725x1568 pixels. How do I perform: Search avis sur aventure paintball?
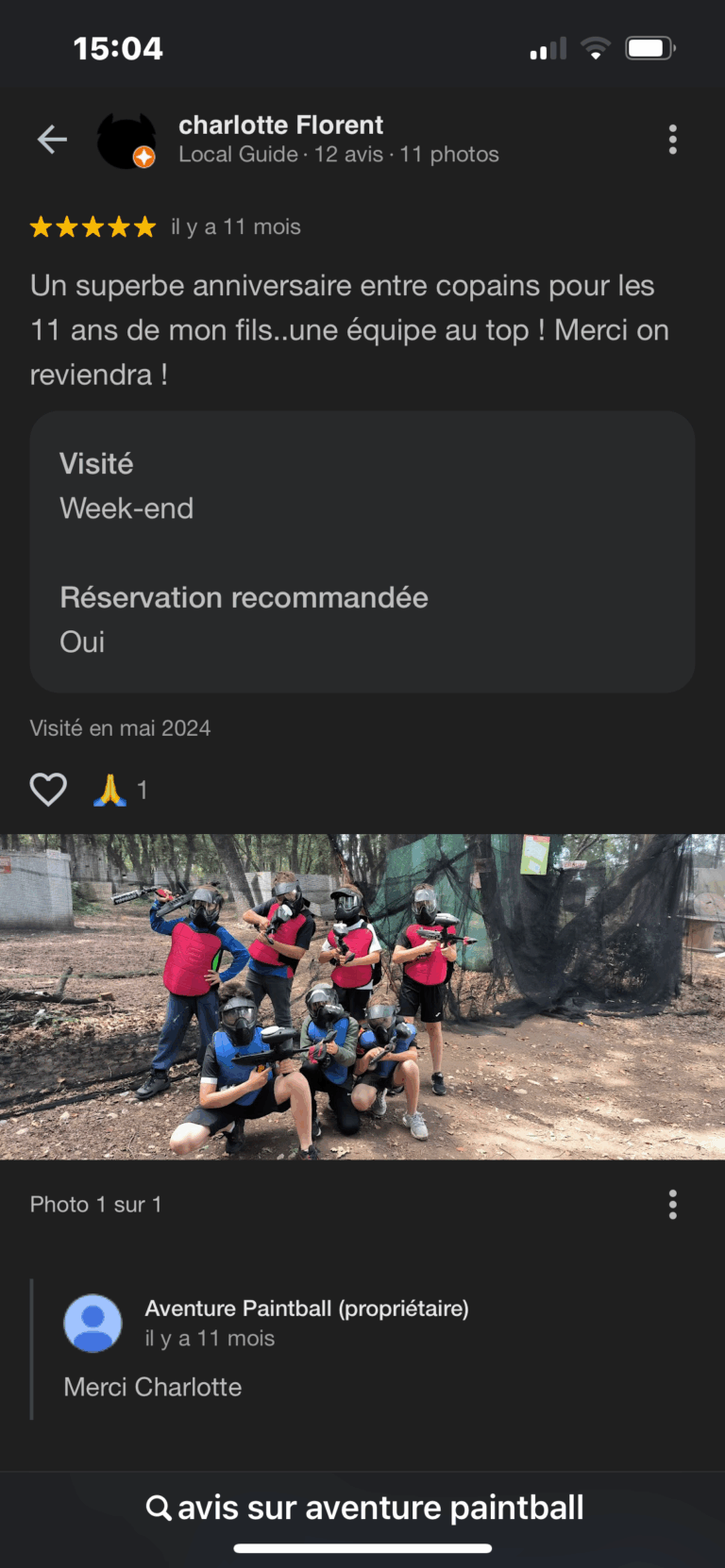(364, 1508)
